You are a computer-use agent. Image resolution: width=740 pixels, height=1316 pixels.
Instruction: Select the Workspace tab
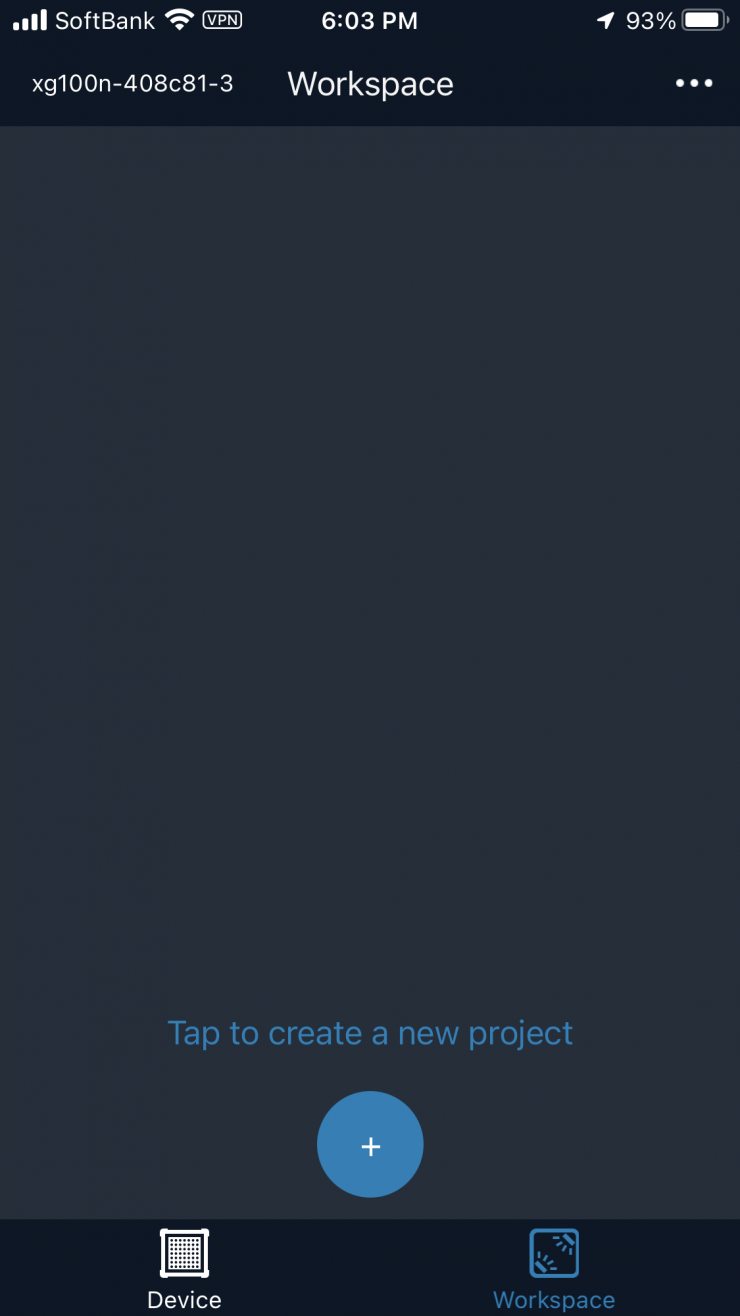click(x=554, y=1268)
